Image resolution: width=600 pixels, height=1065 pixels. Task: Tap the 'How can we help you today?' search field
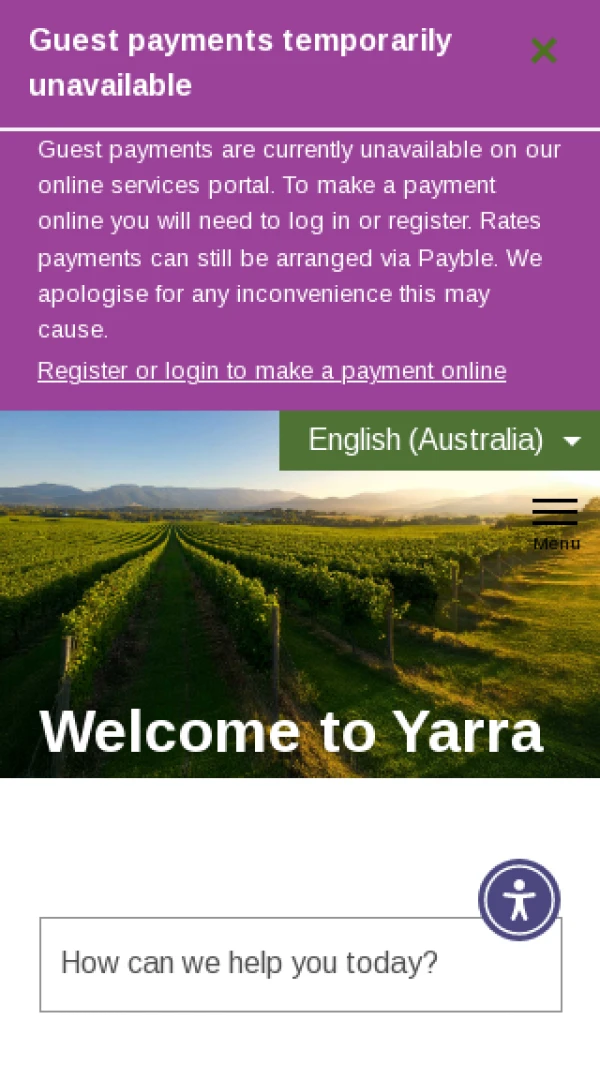click(x=300, y=964)
